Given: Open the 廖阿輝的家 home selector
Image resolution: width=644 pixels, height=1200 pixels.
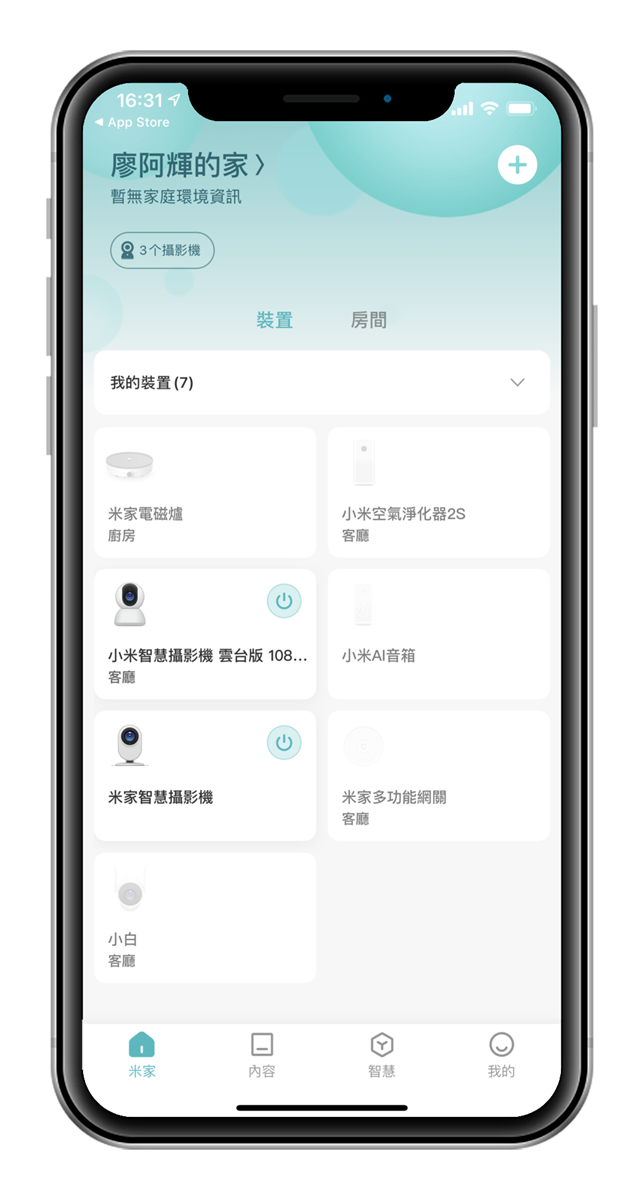Looking at the screenshot, I should point(189,165).
